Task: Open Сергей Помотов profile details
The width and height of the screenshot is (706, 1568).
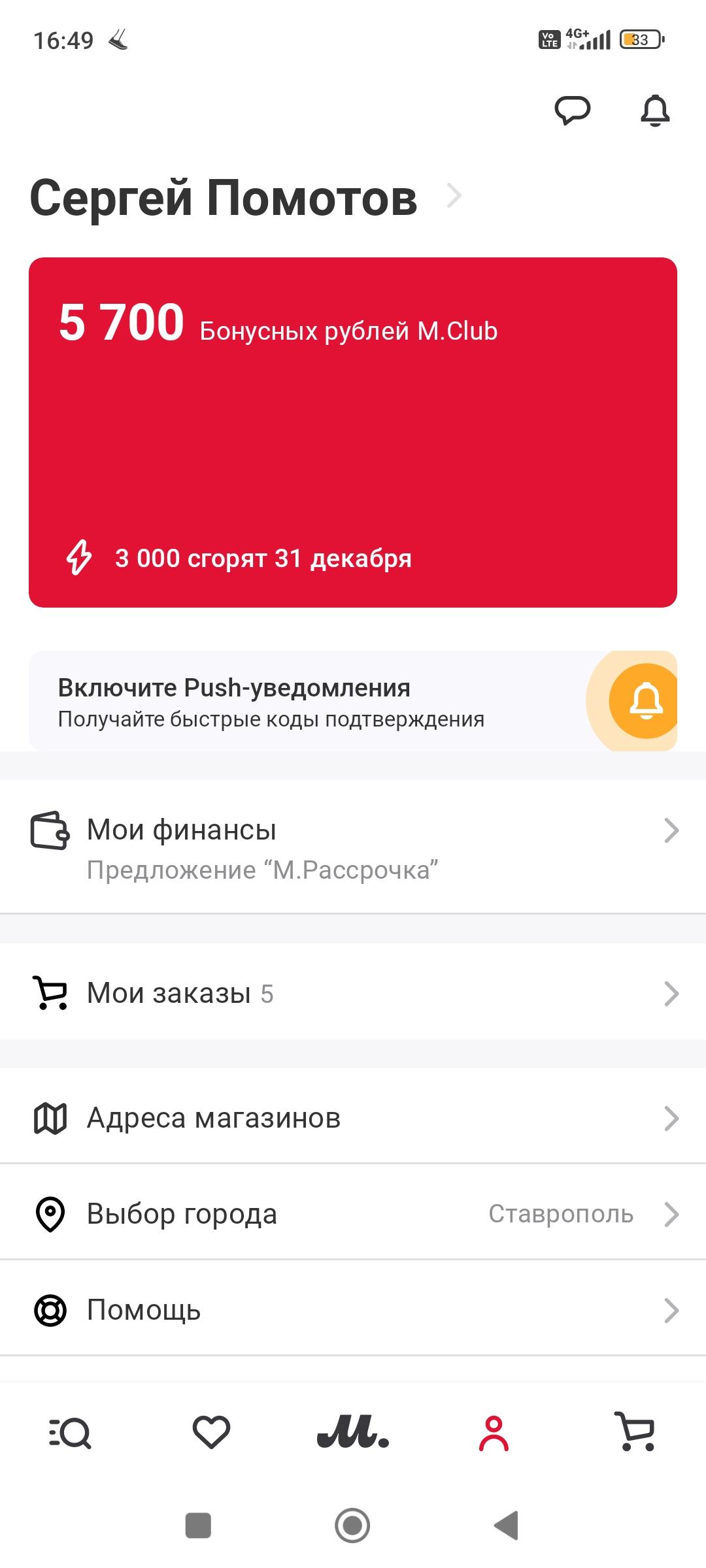Action: [x=245, y=197]
